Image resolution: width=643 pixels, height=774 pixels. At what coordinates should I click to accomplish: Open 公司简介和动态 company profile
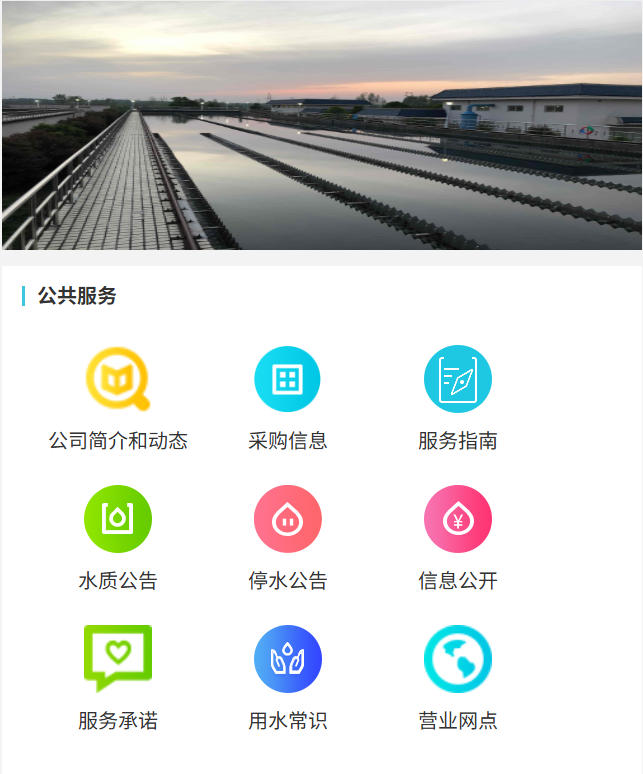pyautogui.click(x=118, y=379)
